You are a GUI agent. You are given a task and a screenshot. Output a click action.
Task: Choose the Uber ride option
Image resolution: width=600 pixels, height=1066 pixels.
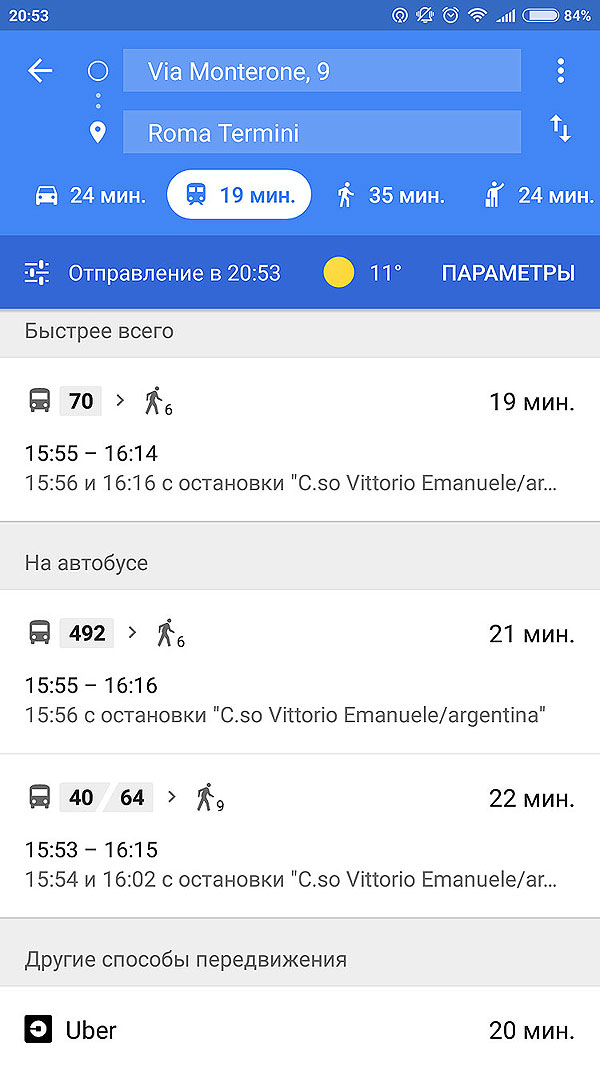(300, 1030)
